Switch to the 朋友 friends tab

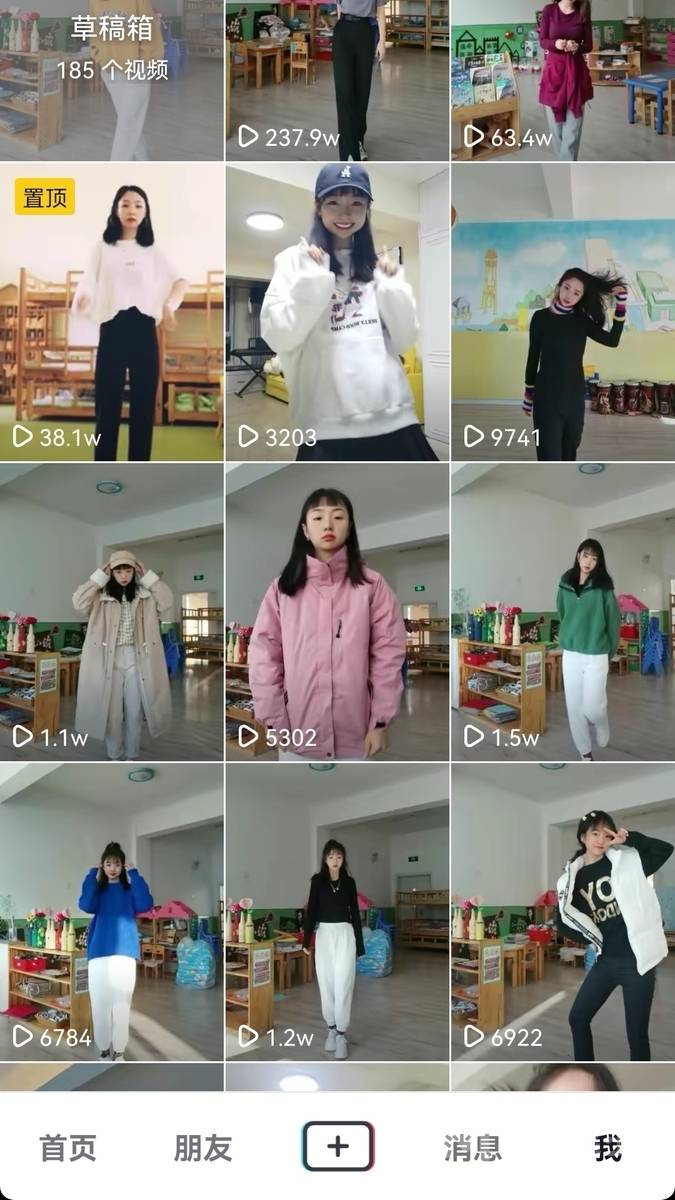pyautogui.click(x=203, y=1148)
